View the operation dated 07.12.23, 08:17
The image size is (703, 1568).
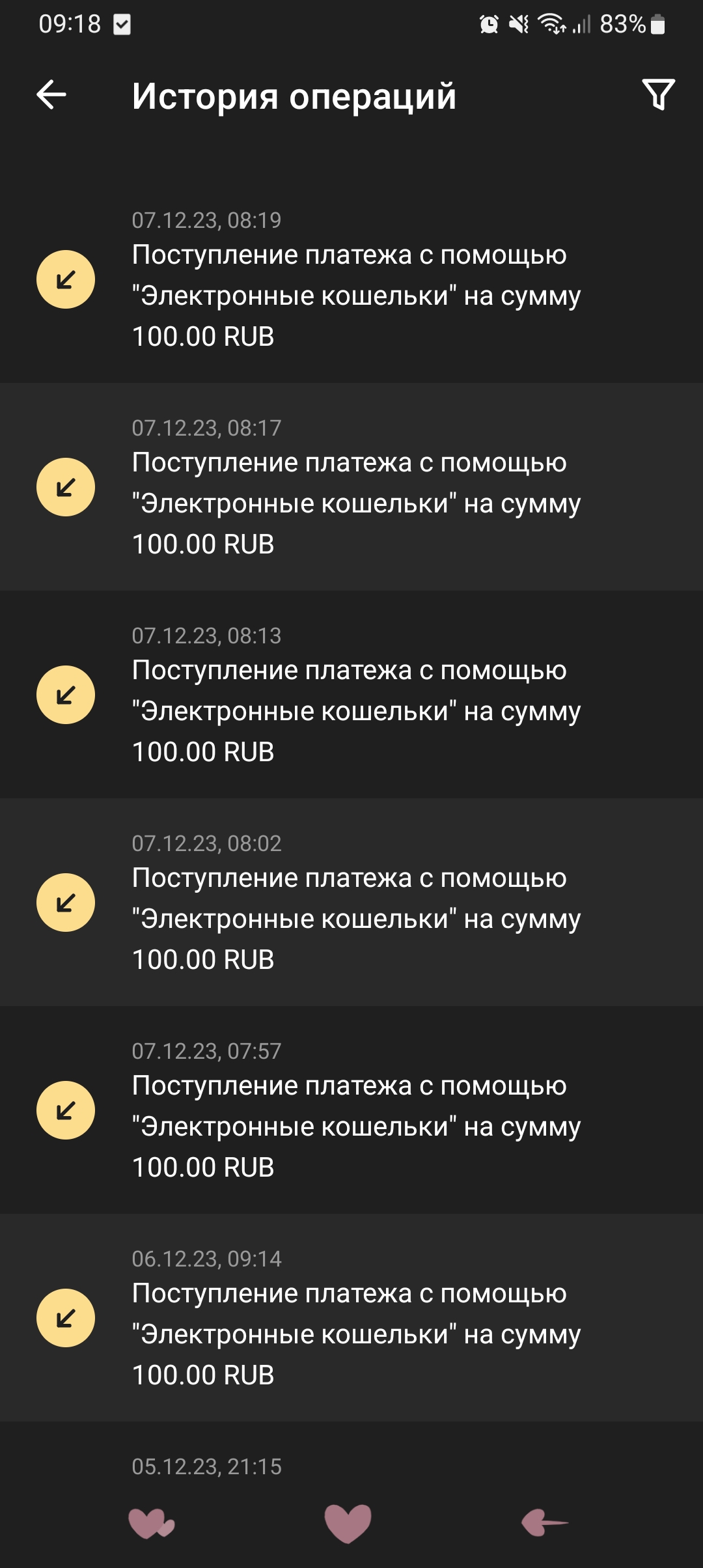point(351,487)
